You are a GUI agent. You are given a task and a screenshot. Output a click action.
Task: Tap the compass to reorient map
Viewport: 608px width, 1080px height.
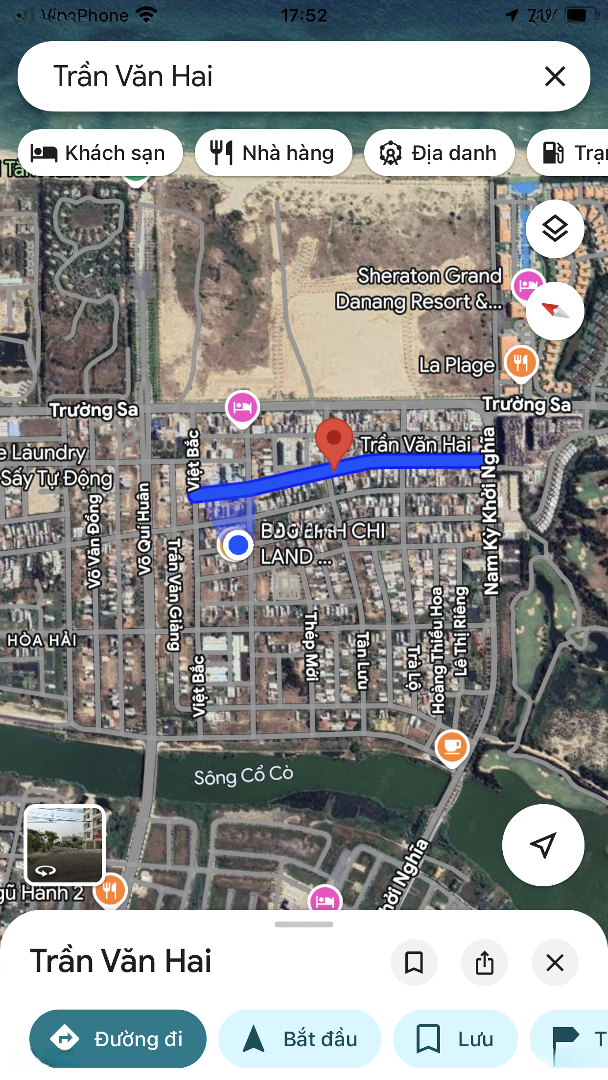click(555, 311)
